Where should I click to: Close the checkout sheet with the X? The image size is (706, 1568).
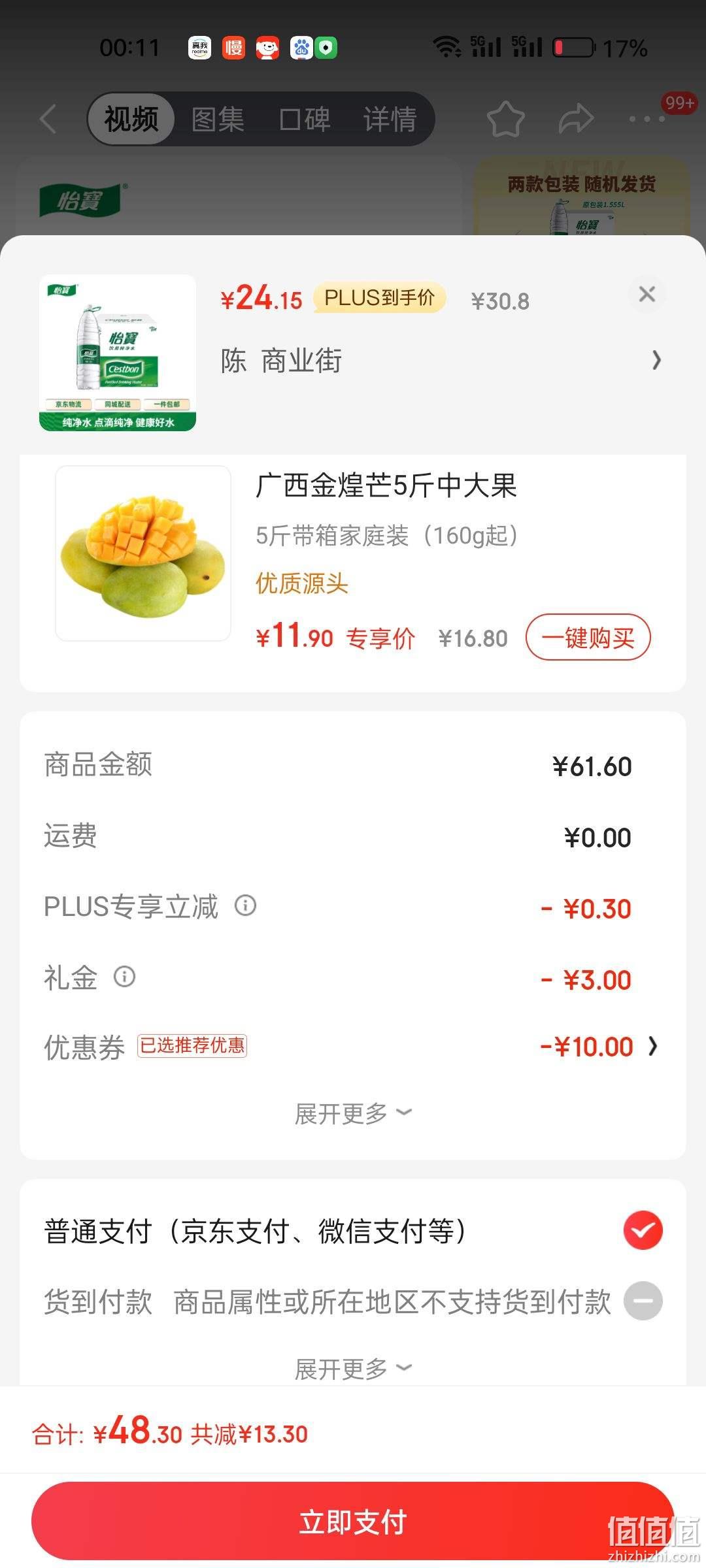click(x=647, y=294)
